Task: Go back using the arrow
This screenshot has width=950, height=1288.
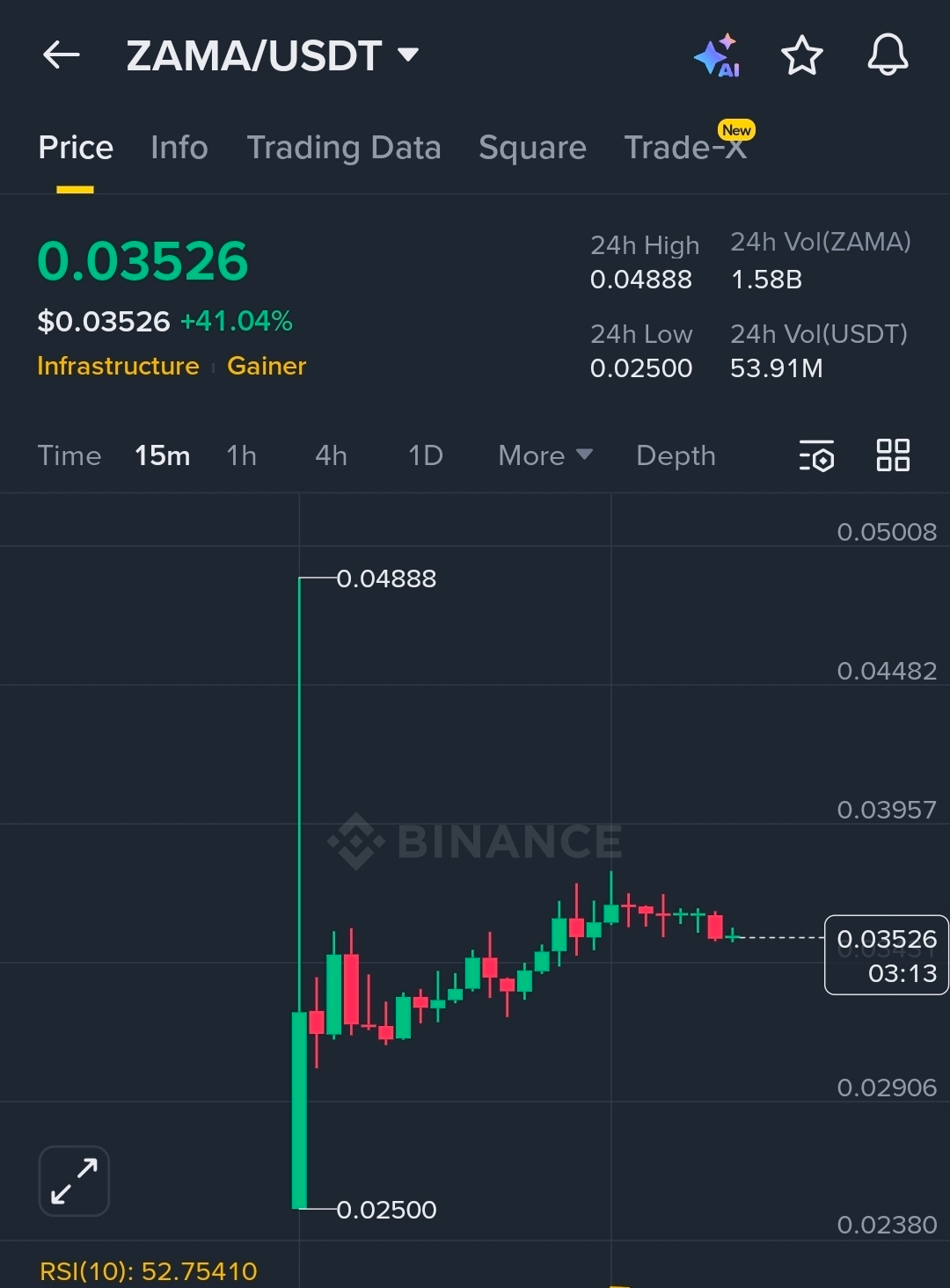Action: pyautogui.click(x=62, y=55)
